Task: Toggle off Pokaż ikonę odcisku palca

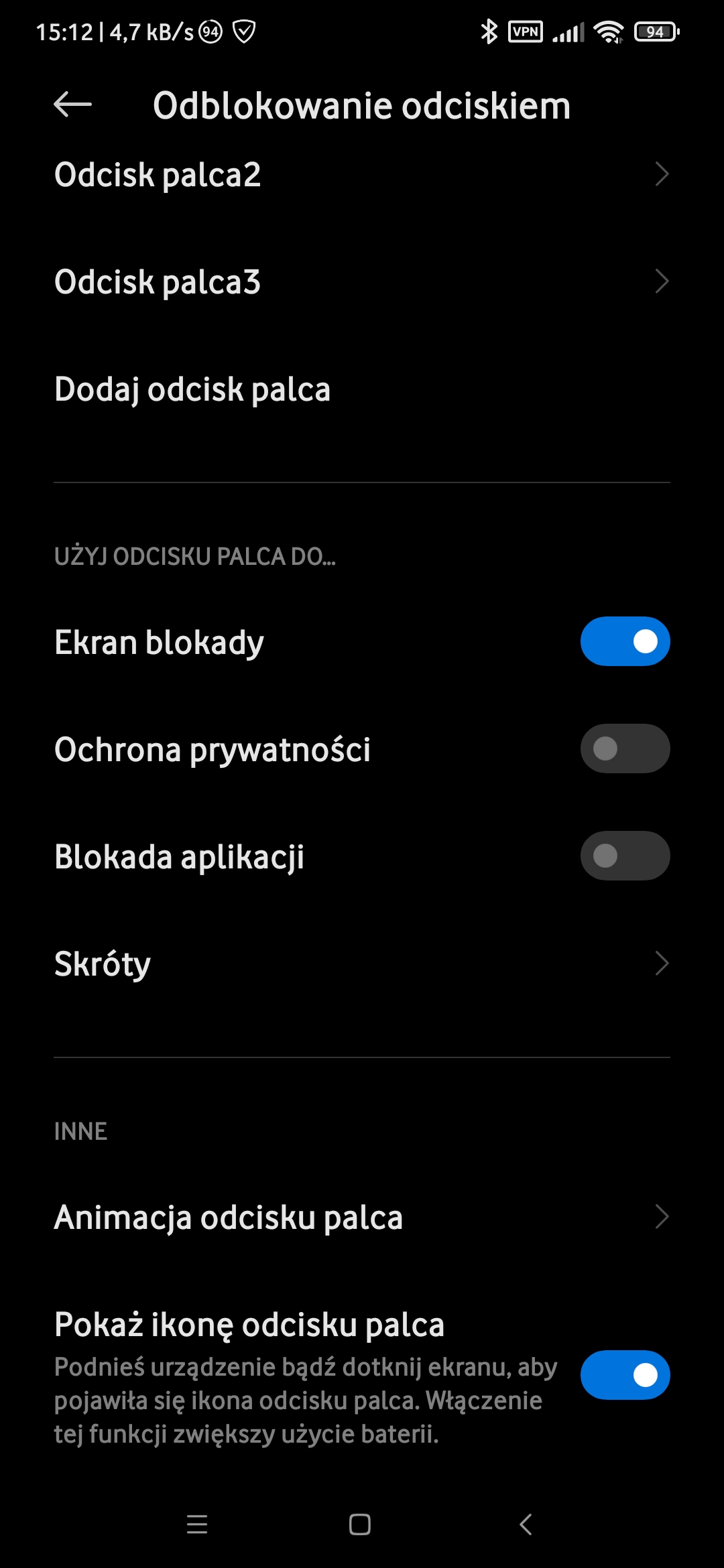Action: coord(625,1375)
